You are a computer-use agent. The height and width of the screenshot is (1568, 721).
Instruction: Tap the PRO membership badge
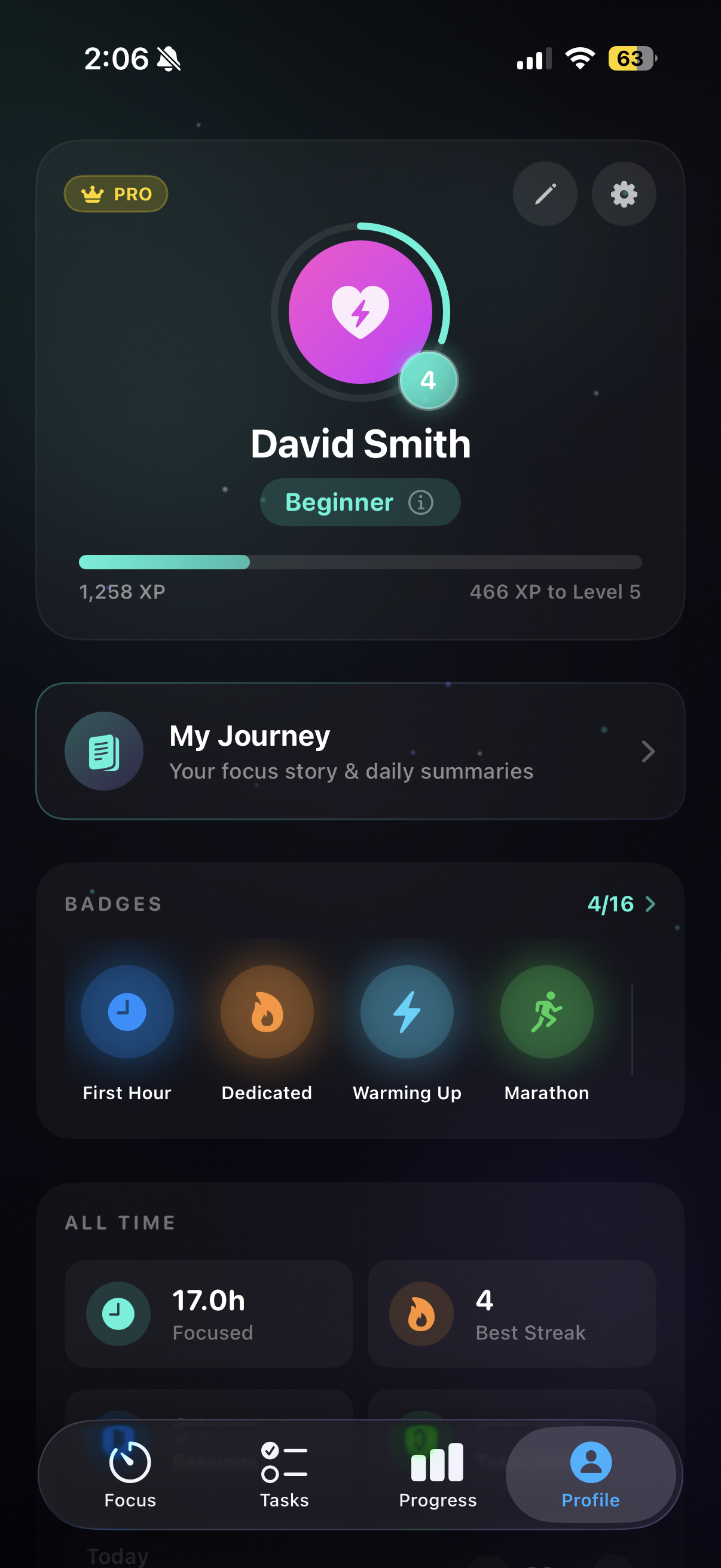click(x=115, y=194)
